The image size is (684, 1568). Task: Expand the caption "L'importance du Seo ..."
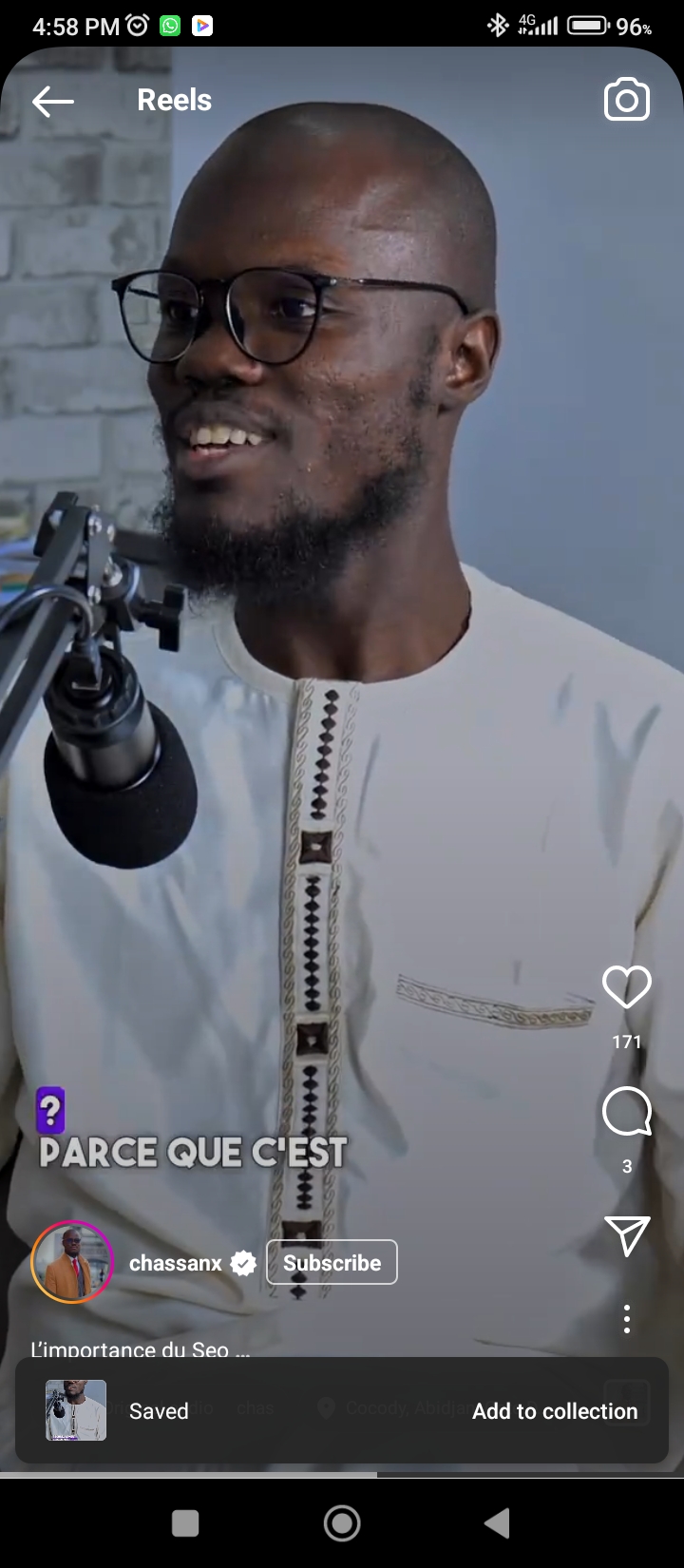coord(141,1348)
